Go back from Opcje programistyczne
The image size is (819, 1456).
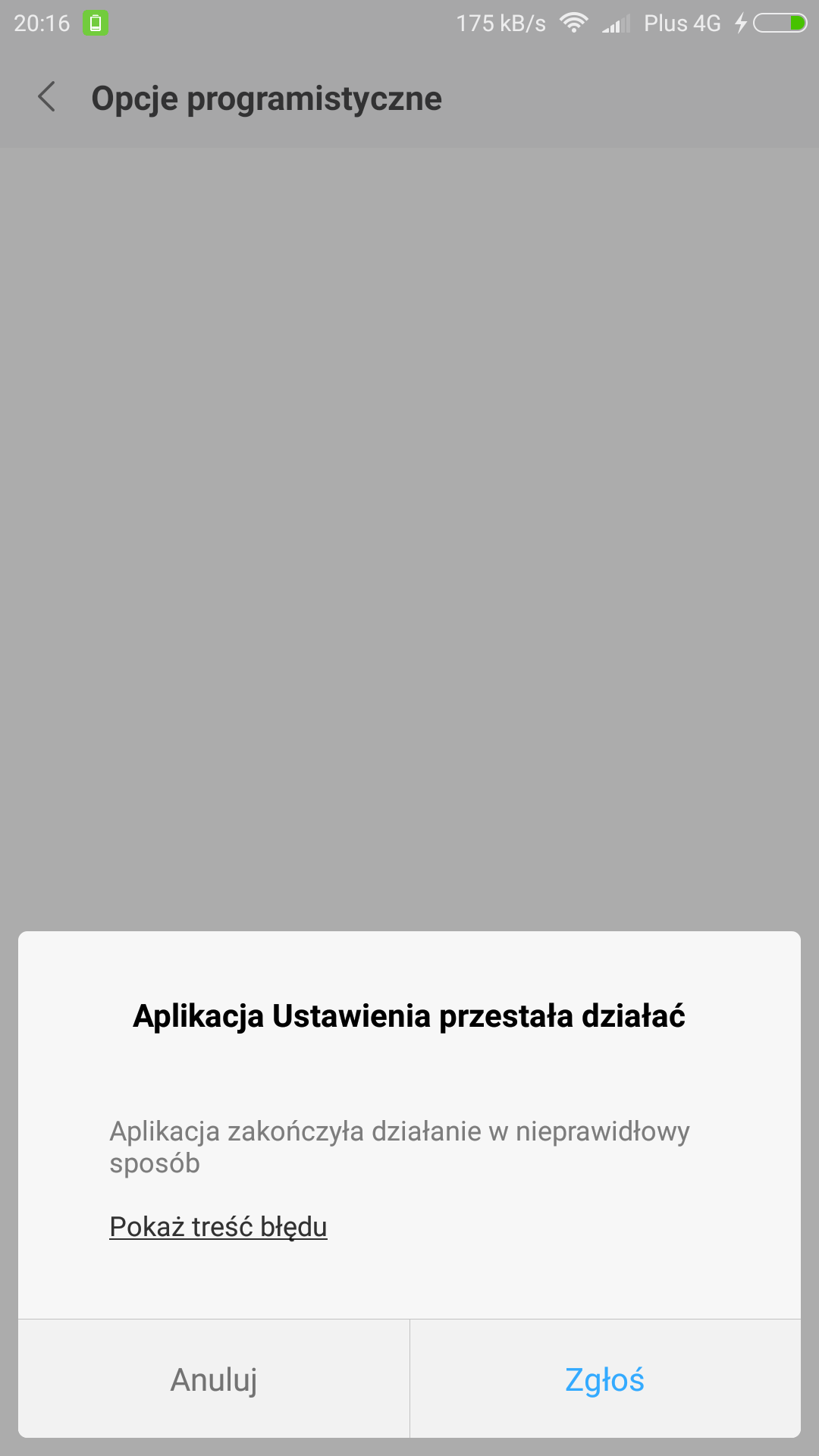tap(47, 97)
